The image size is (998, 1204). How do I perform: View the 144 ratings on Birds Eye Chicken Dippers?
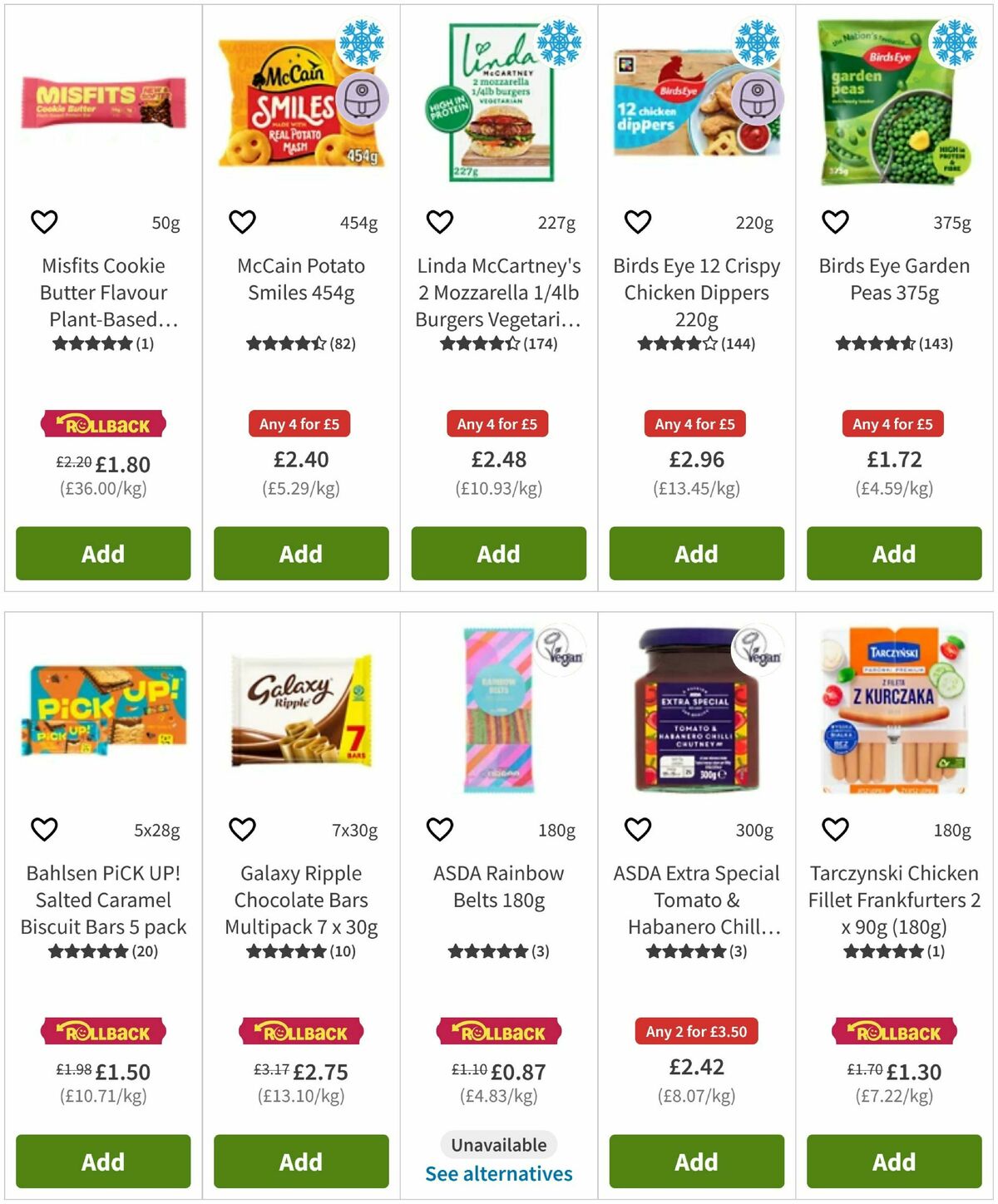[740, 343]
